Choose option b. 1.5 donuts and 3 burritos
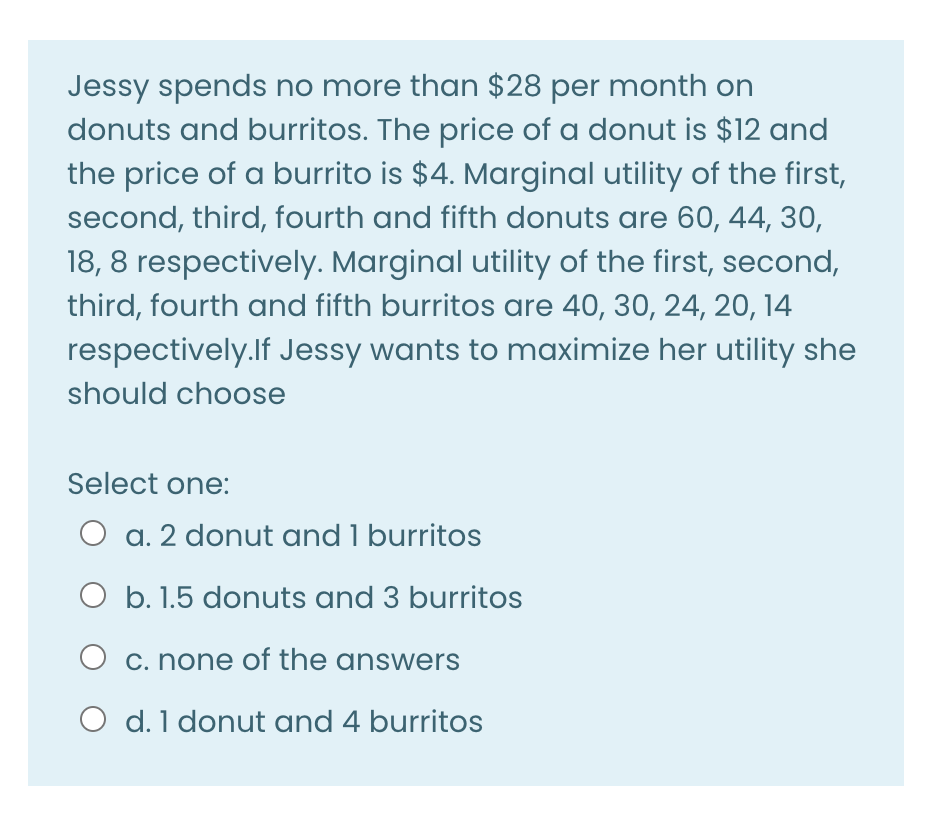Image resolution: width=944 pixels, height=816 pixels. [x=94, y=598]
